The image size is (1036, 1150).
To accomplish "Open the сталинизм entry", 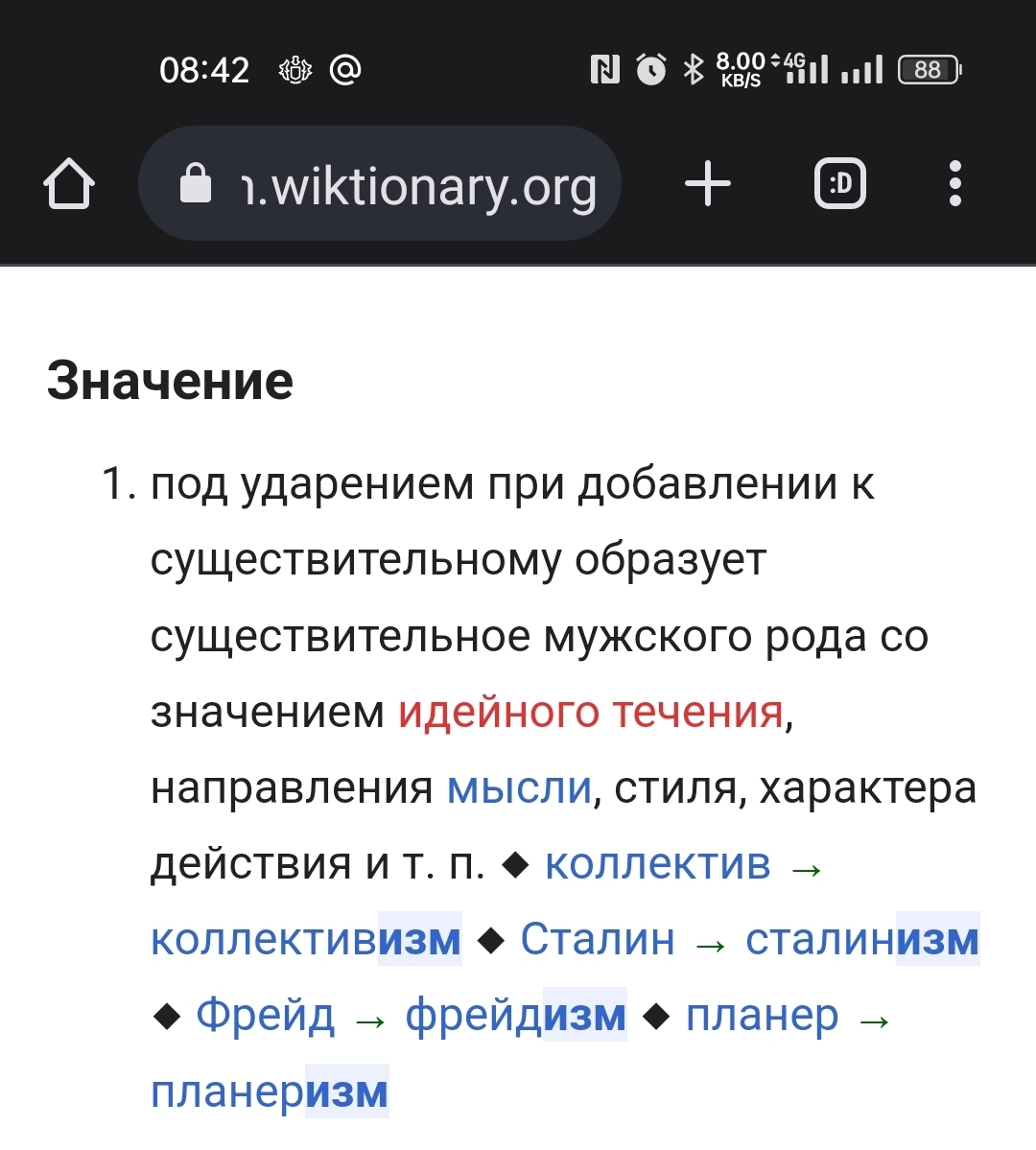I will [x=861, y=939].
